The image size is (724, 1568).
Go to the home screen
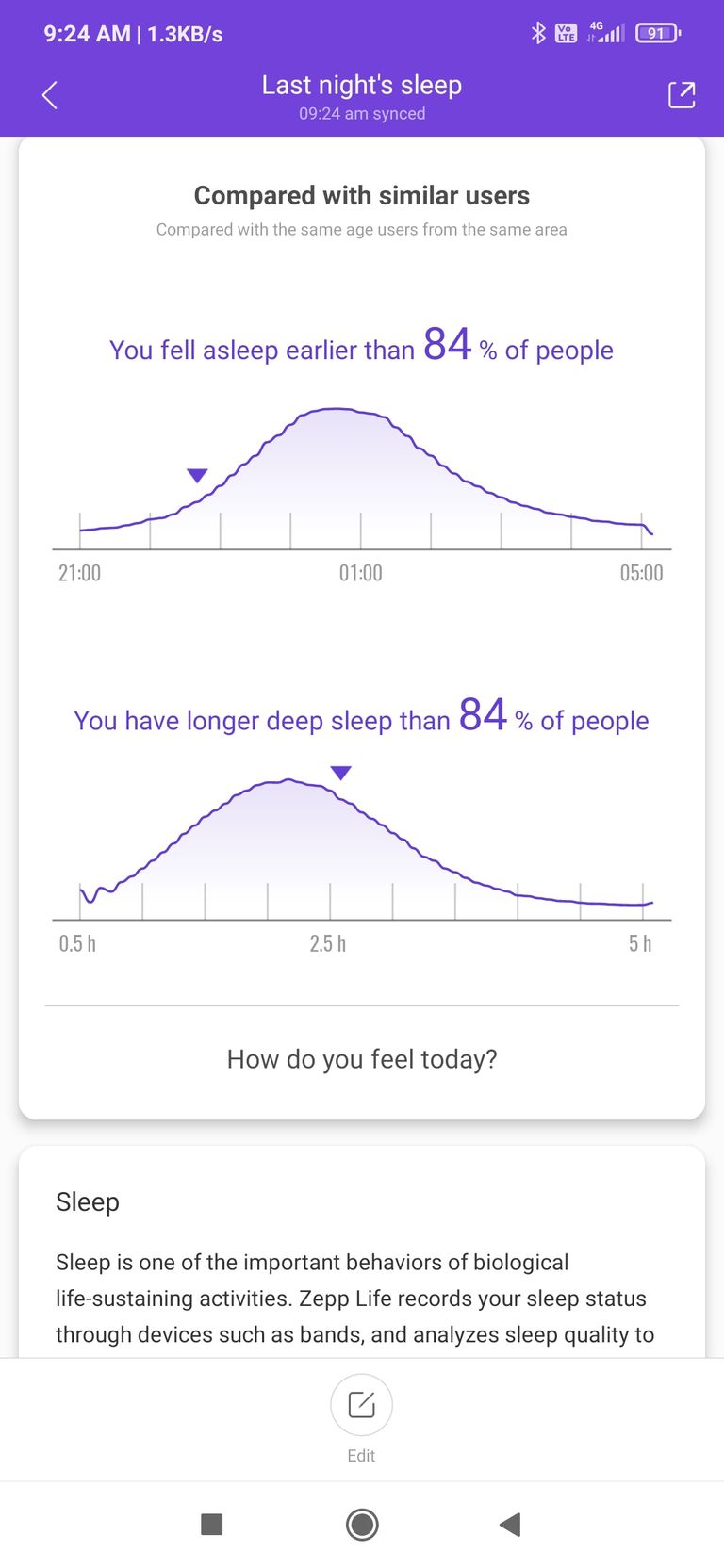(362, 1524)
